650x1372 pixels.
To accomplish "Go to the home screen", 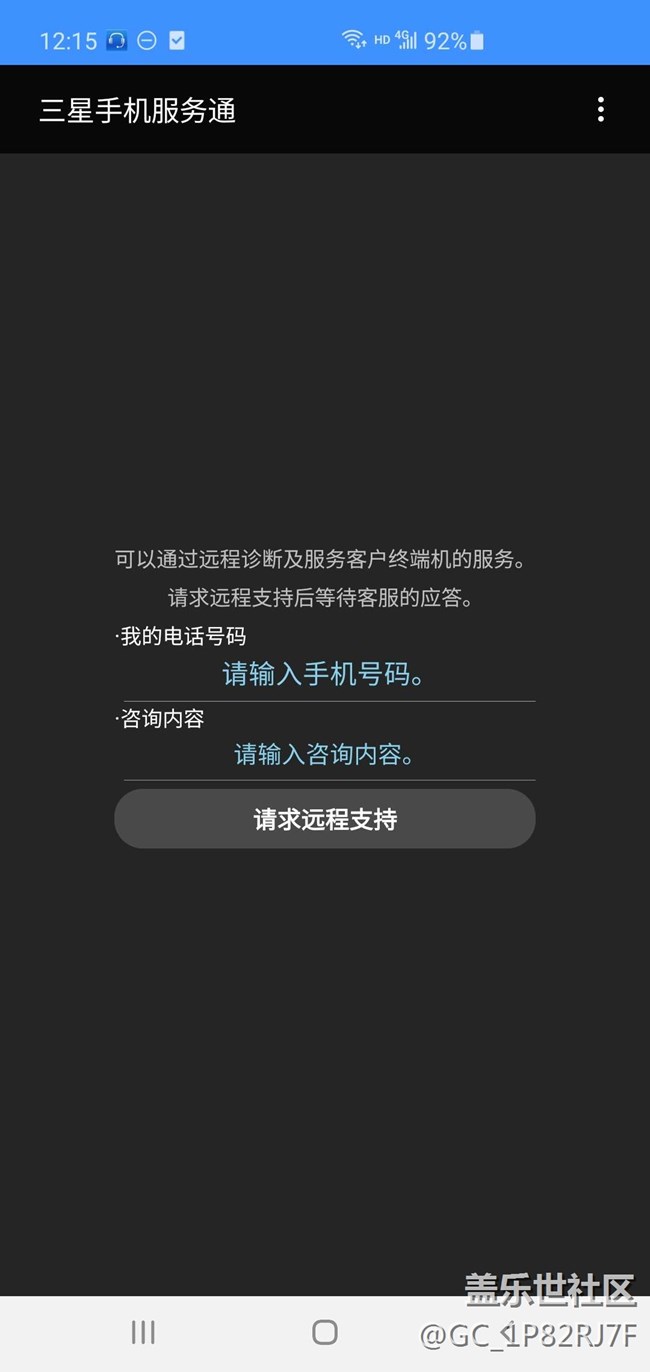I will click(325, 1332).
